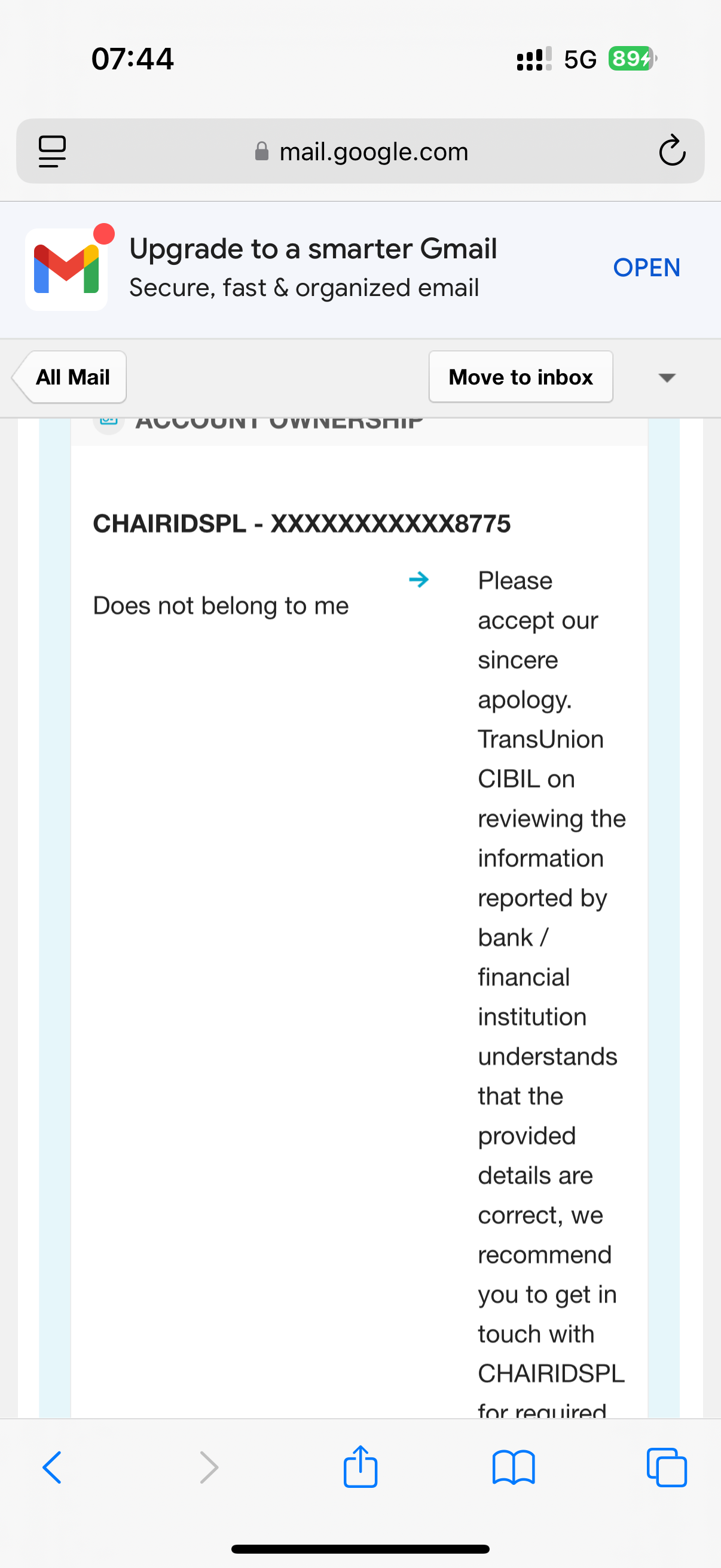Expand the more actions dropdown arrow
Image resolution: width=721 pixels, height=1568 pixels.
pyautogui.click(x=667, y=378)
